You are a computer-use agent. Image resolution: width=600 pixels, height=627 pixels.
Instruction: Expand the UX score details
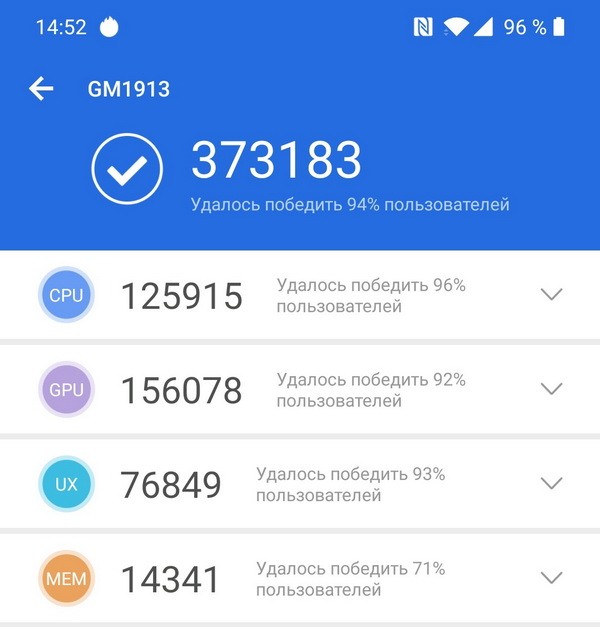[551, 483]
